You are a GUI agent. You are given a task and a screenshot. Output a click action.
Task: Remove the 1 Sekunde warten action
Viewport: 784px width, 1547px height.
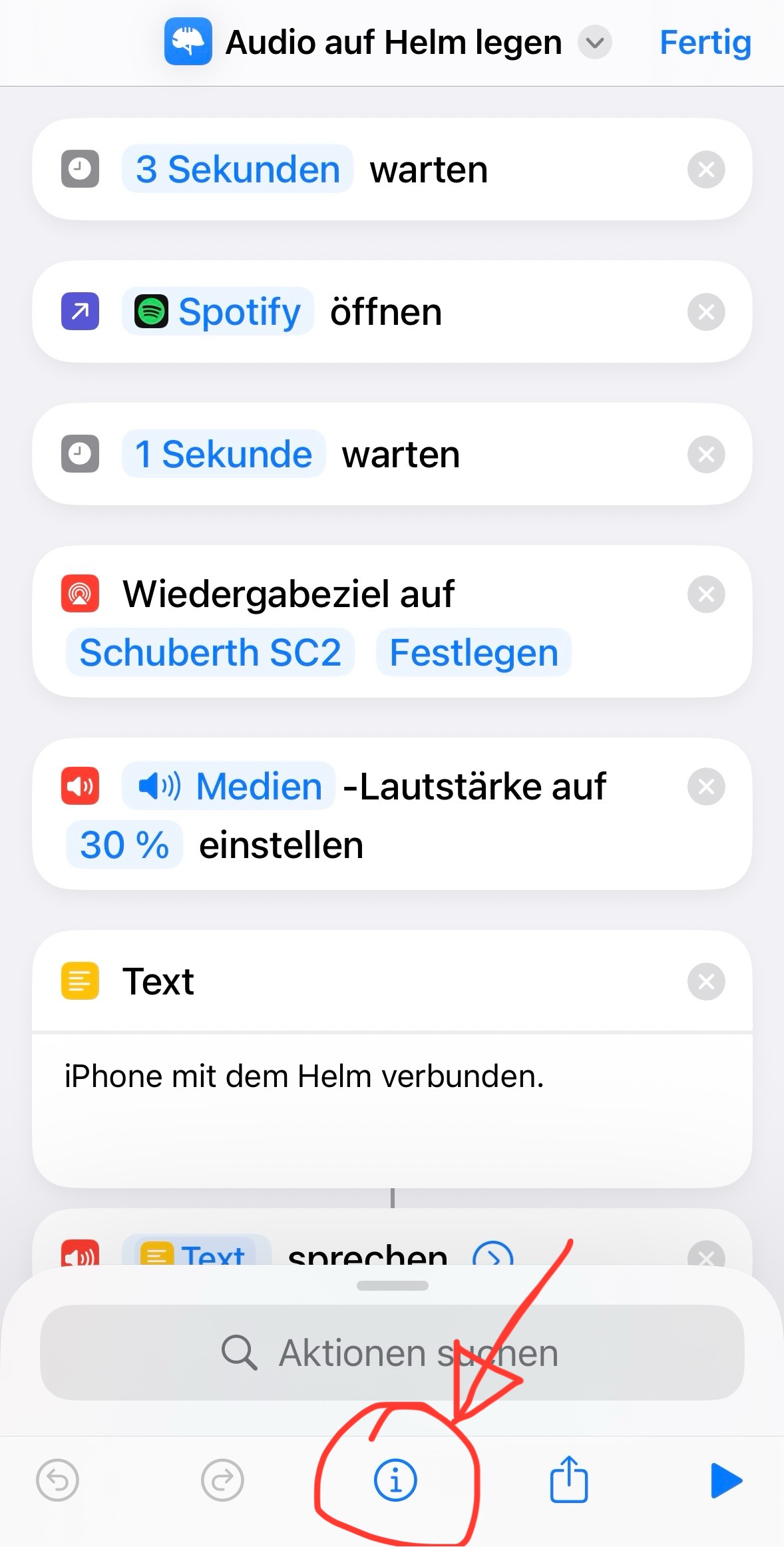[x=706, y=454]
